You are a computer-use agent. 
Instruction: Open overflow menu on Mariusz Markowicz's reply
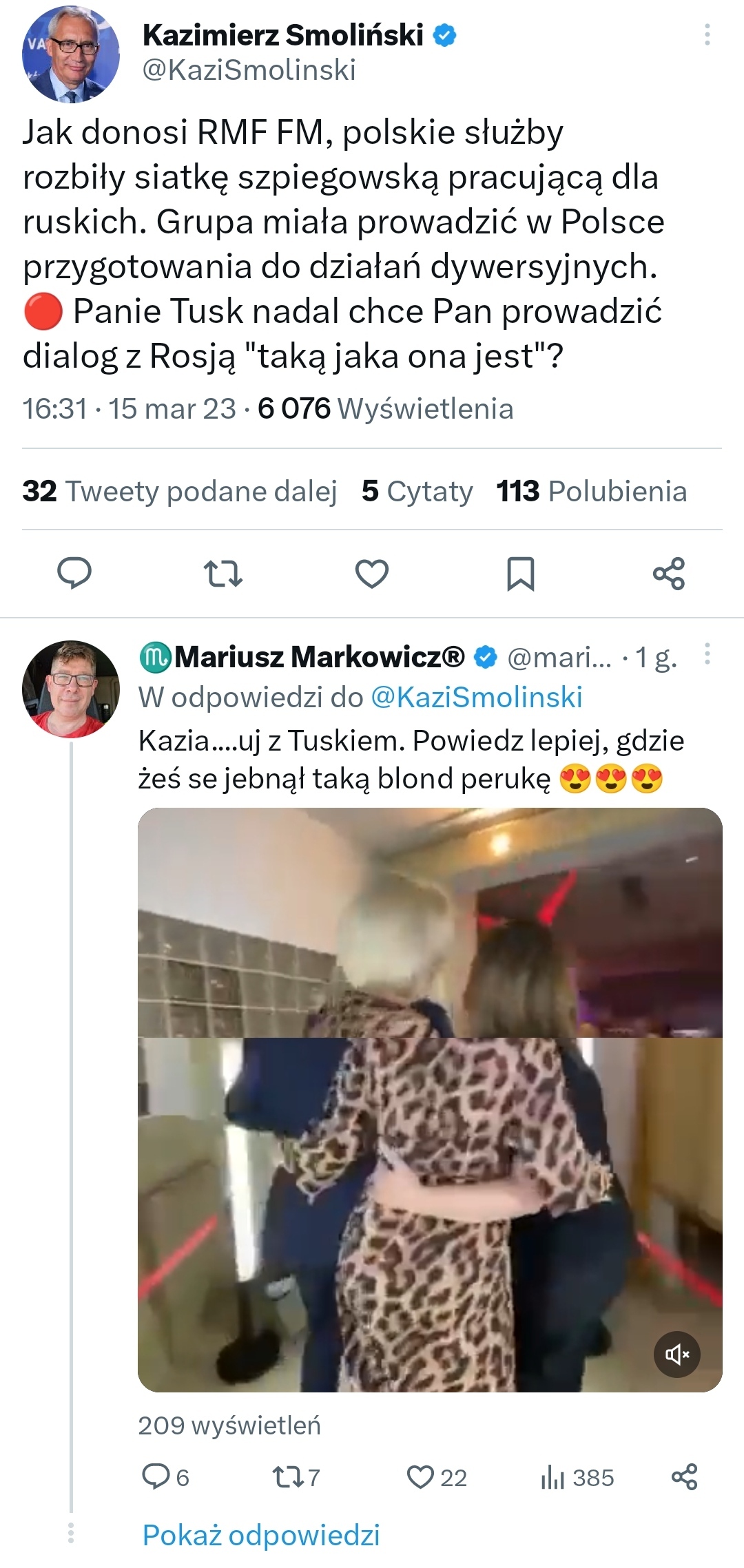tap(707, 654)
